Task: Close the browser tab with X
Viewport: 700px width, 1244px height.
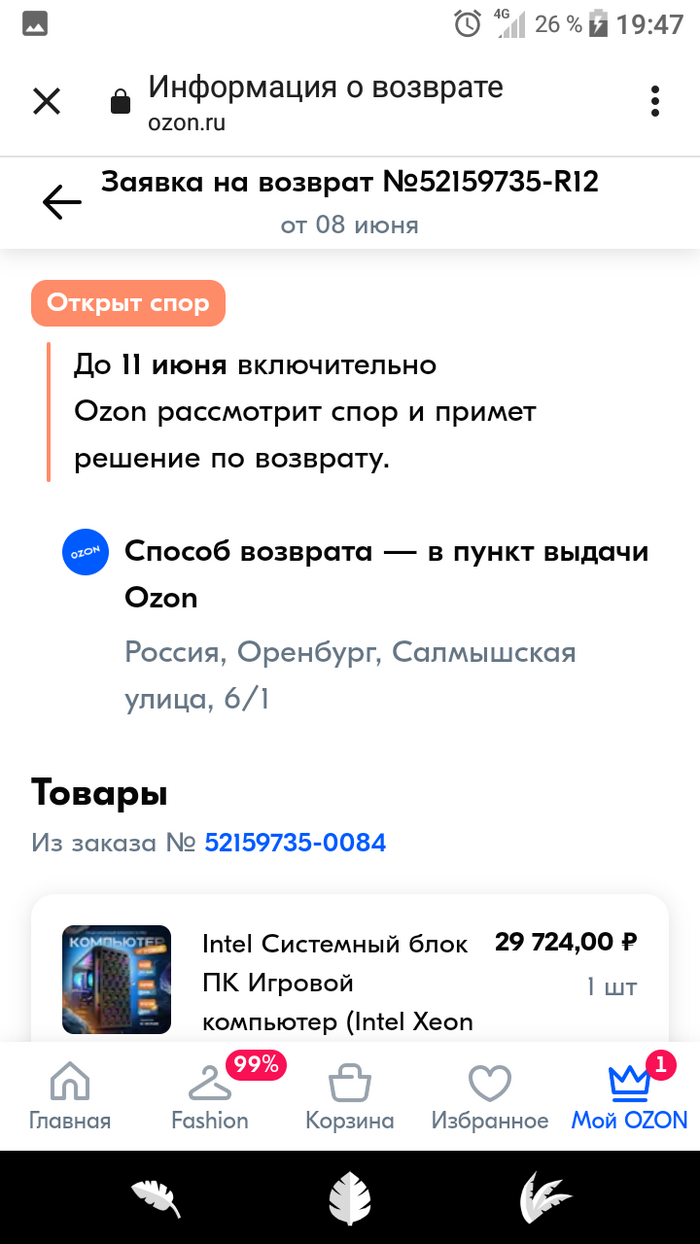Action: coord(47,101)
